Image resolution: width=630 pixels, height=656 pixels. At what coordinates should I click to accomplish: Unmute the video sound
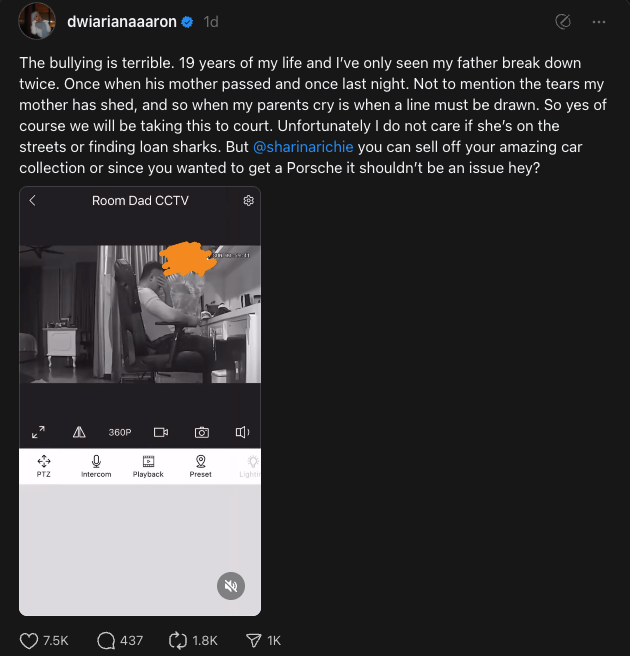coord(231,586)
